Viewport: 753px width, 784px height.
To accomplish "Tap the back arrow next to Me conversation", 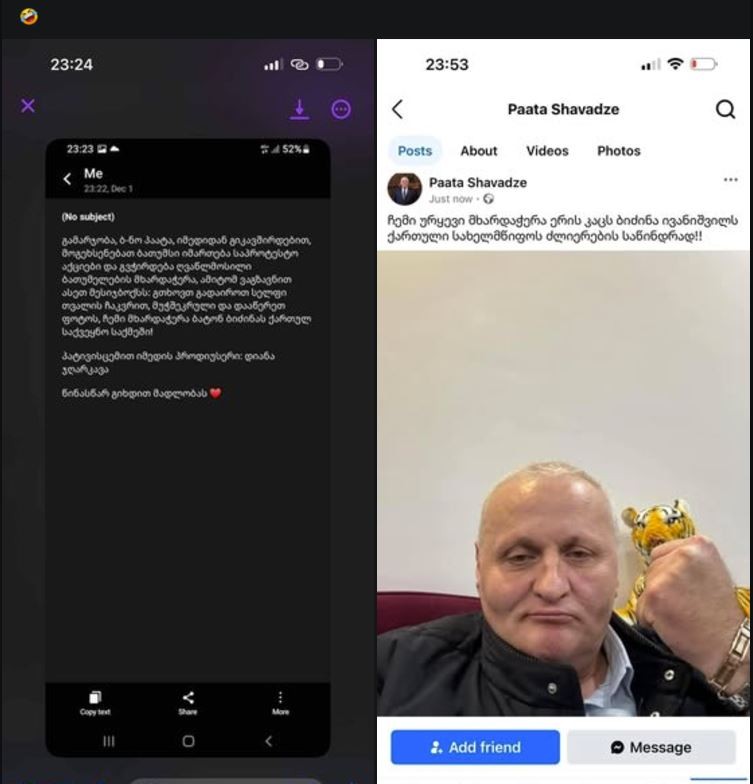I will [x=67, y=177].
